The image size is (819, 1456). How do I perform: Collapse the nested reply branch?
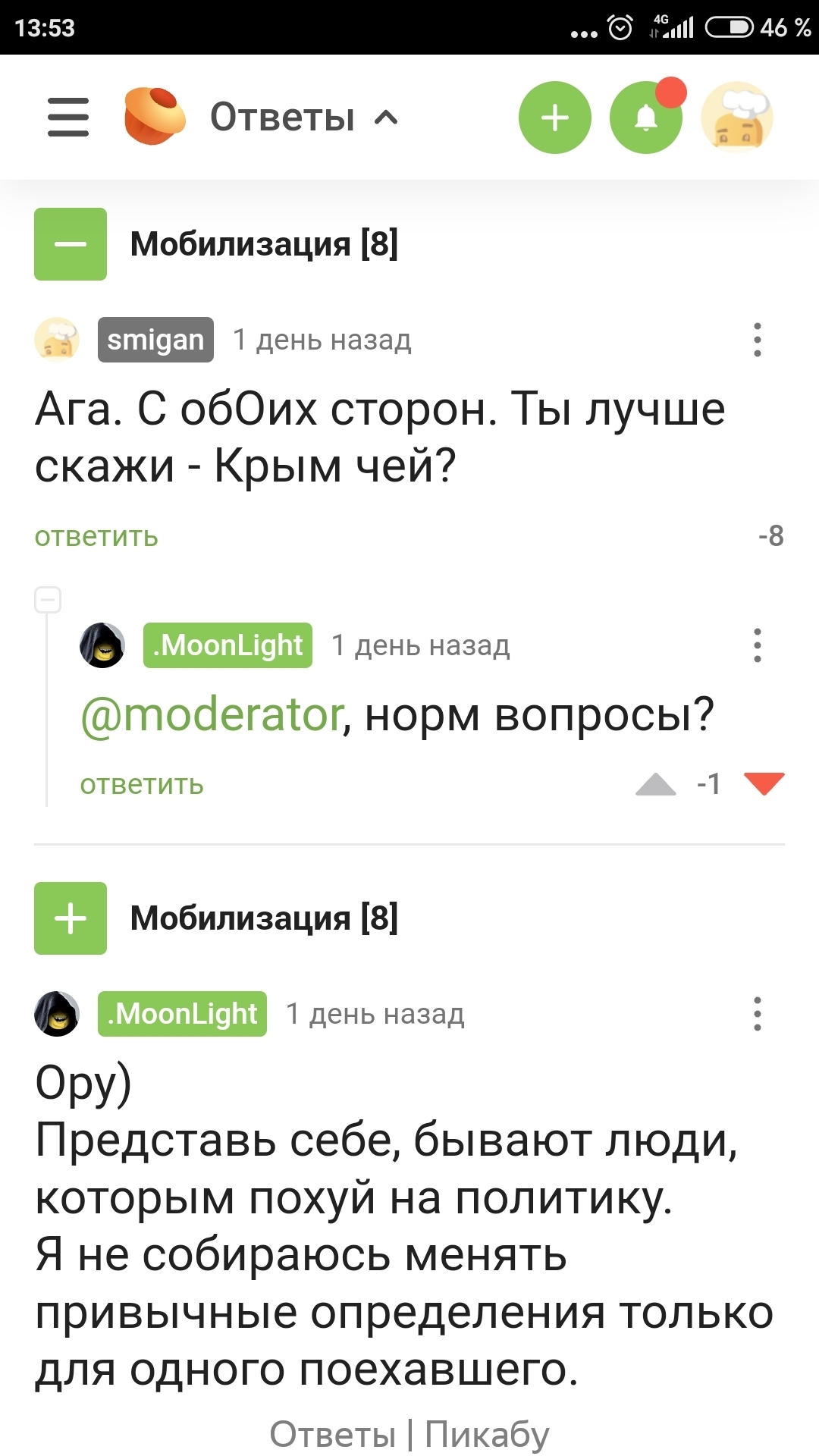pos(48,600)
